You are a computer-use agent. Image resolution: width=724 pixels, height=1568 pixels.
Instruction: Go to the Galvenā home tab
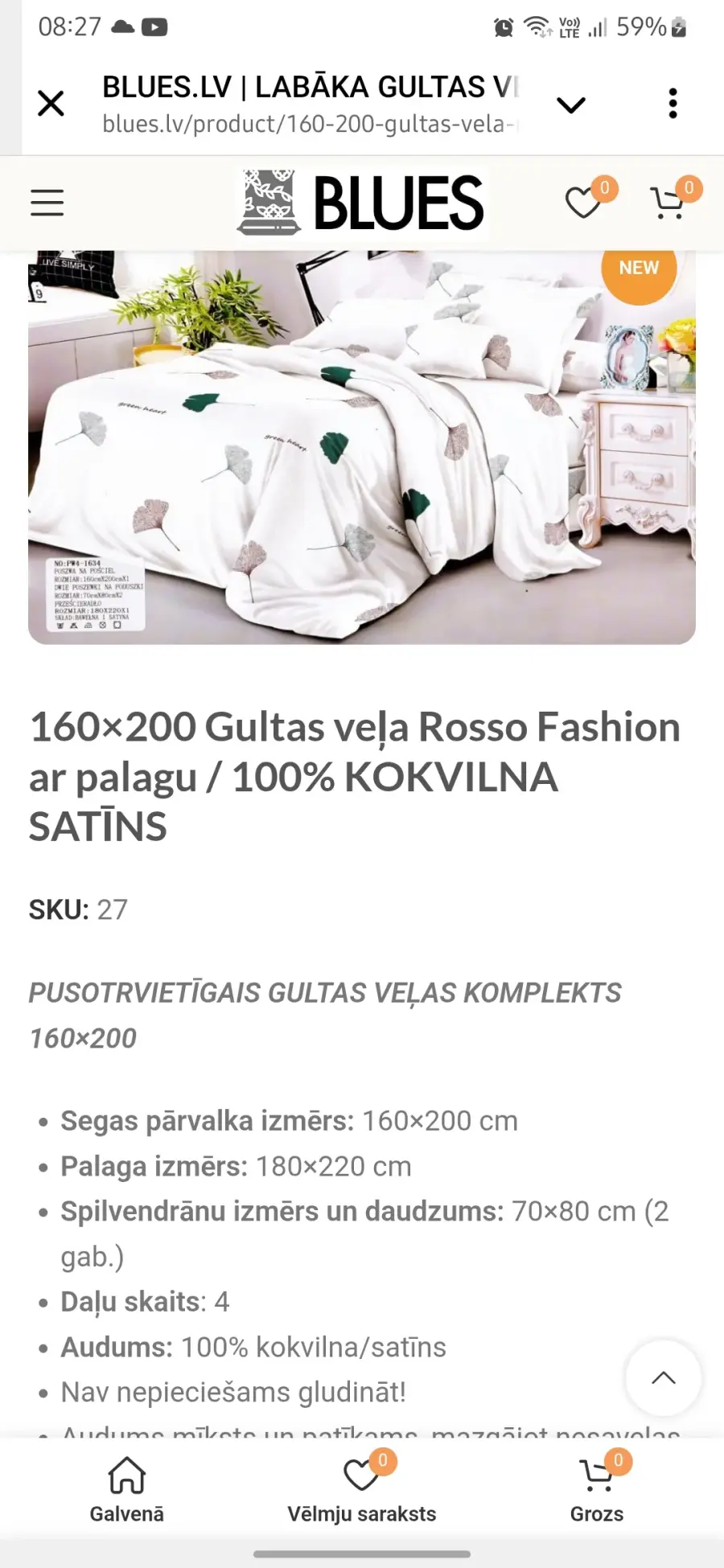[126, 1490]
